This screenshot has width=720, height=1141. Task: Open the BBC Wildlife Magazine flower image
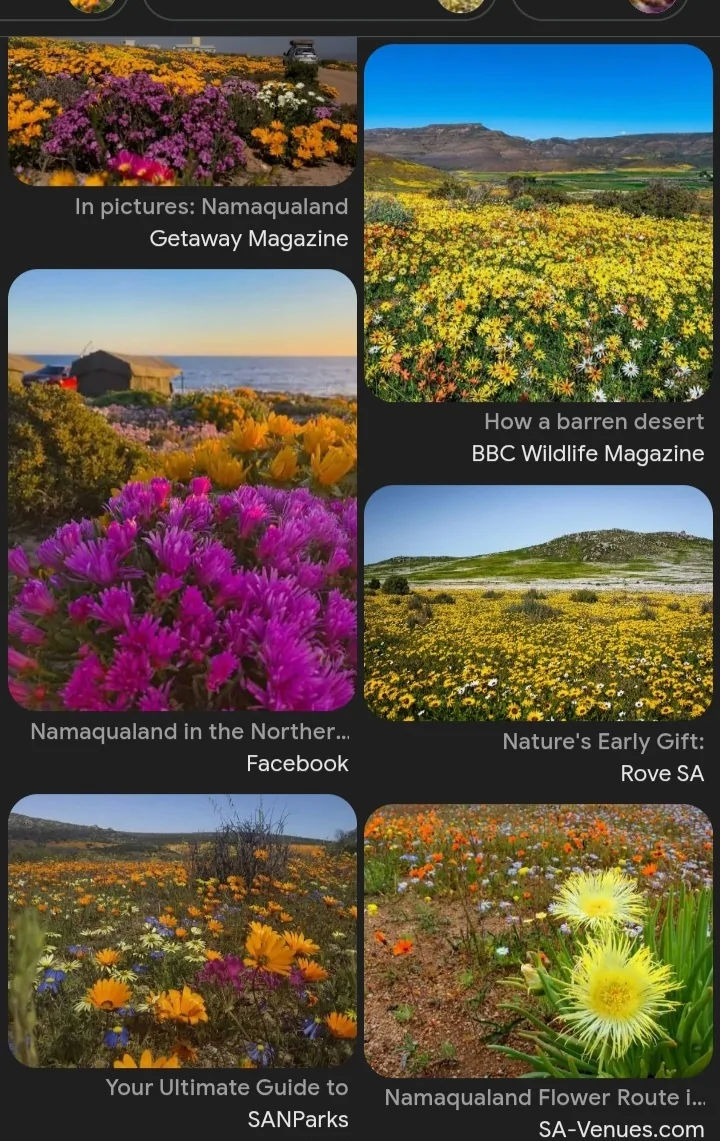click(x=538, y=223)
